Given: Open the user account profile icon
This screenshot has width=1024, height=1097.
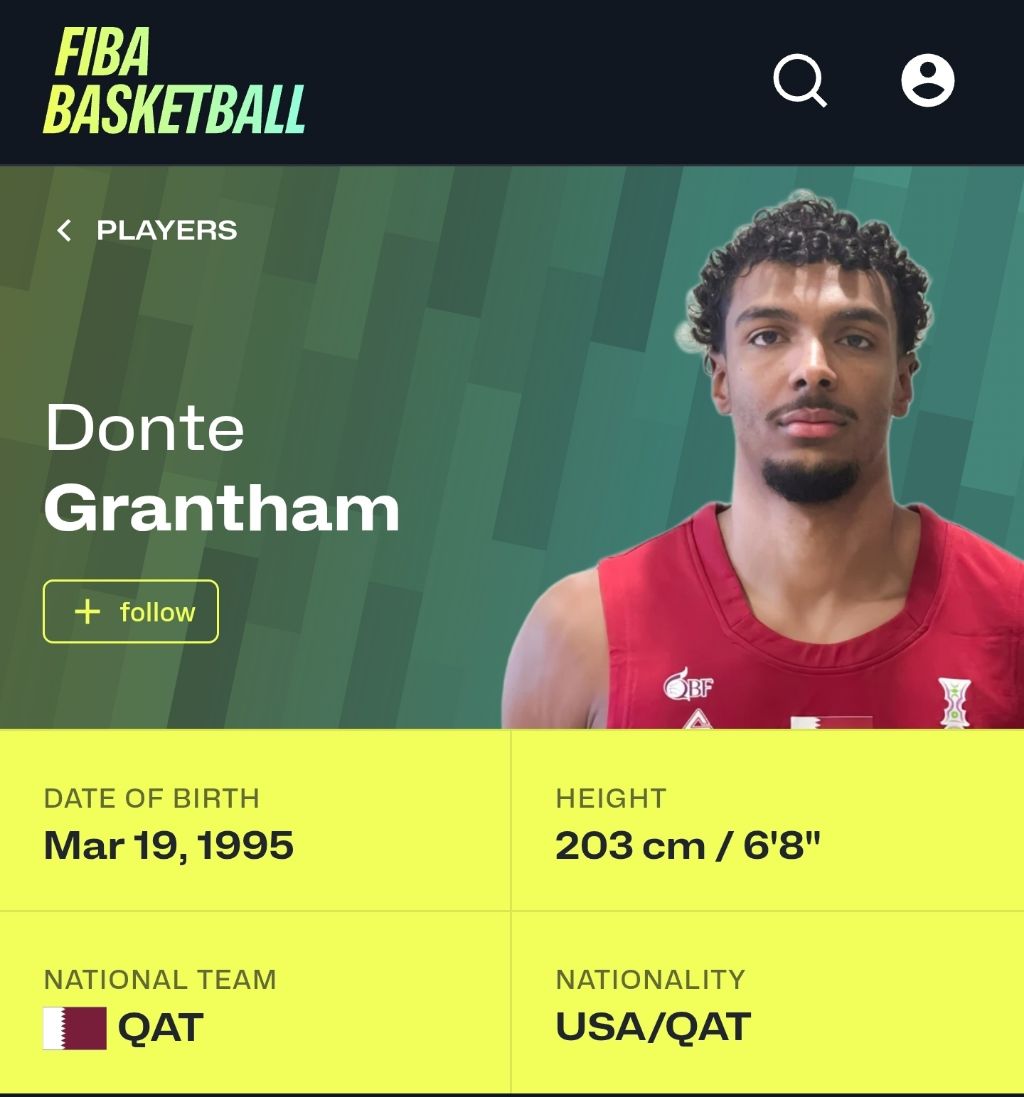Looking at the screenshot, I should click(927, 80).
